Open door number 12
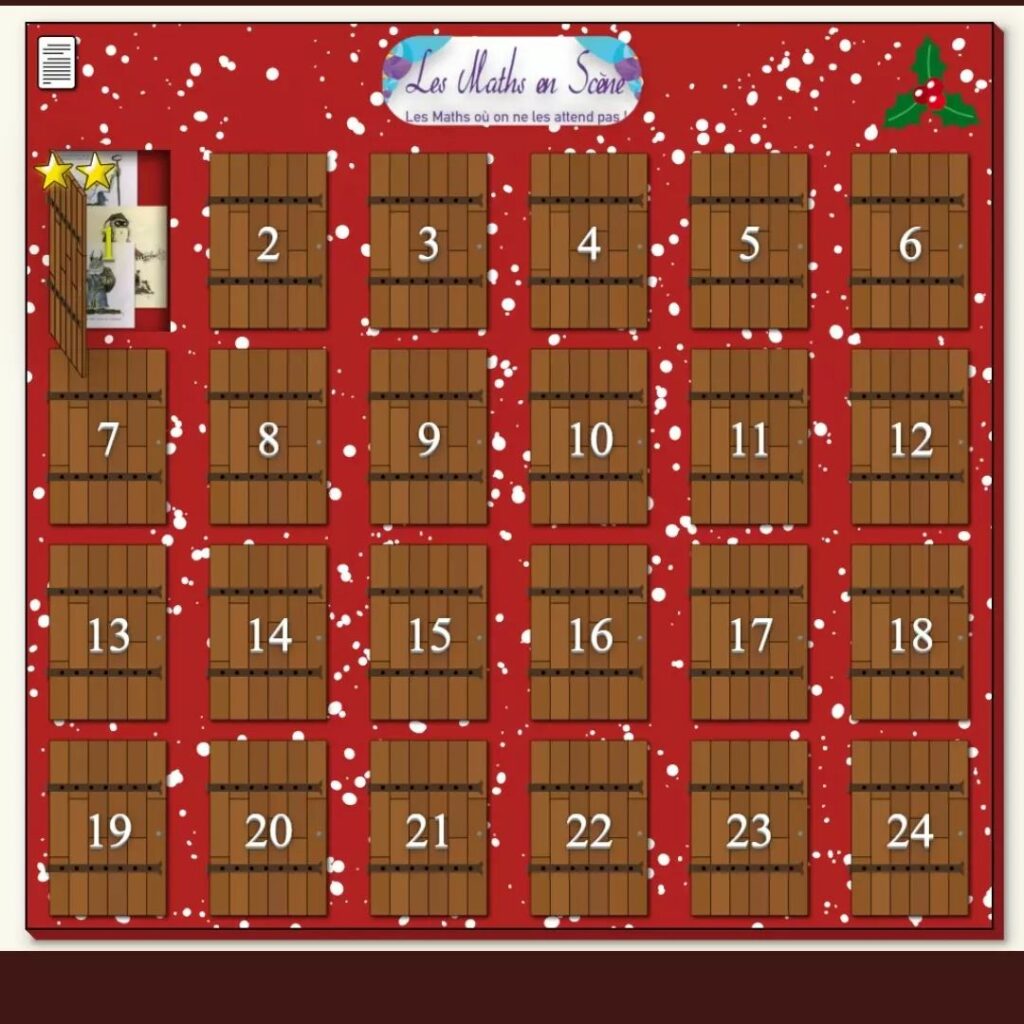Image resolution: width=1024 pixels, height=1024 pixels. (910, 437)
